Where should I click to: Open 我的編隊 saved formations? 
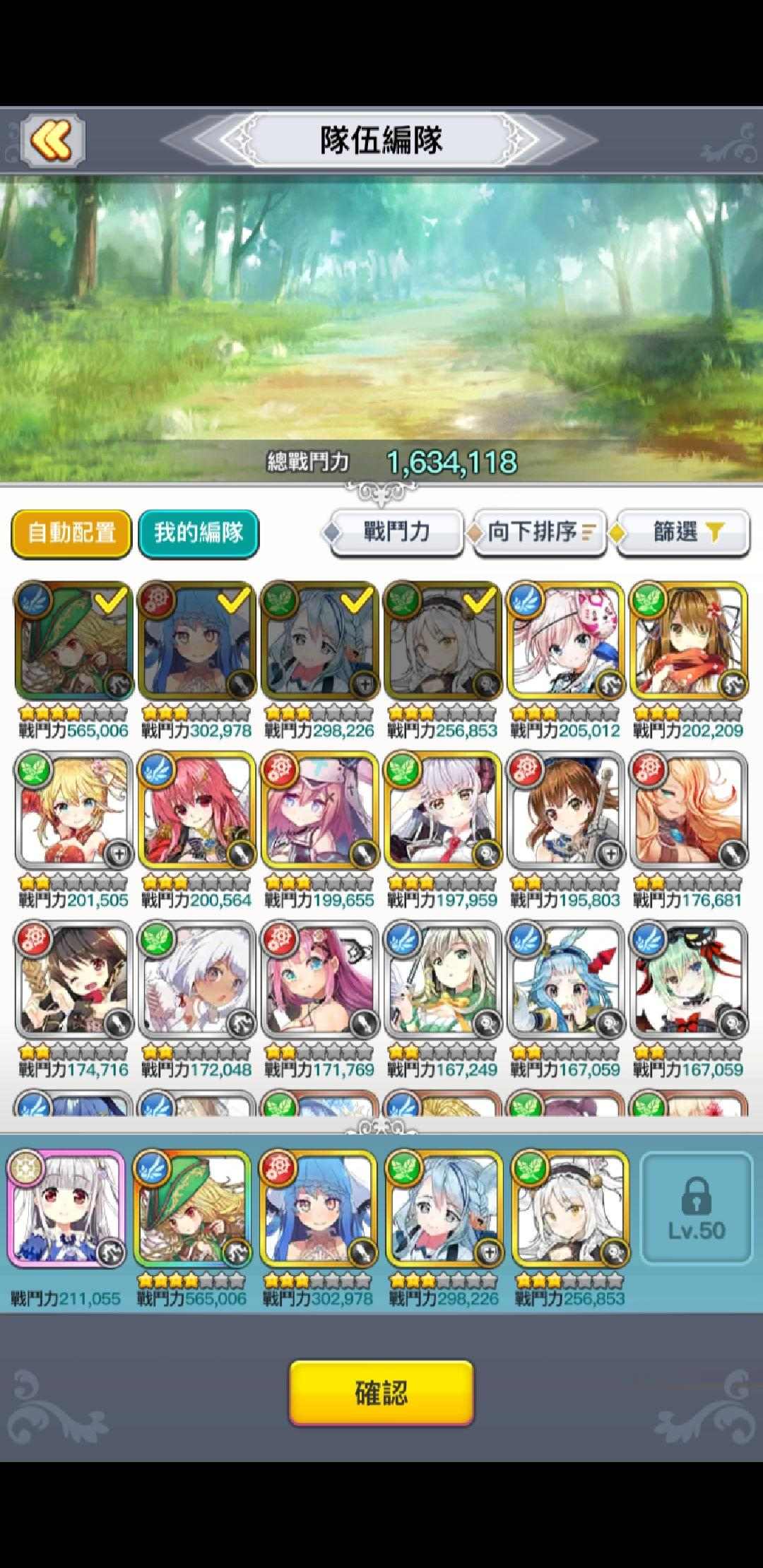pyautogui.click(x=199, y=533)
